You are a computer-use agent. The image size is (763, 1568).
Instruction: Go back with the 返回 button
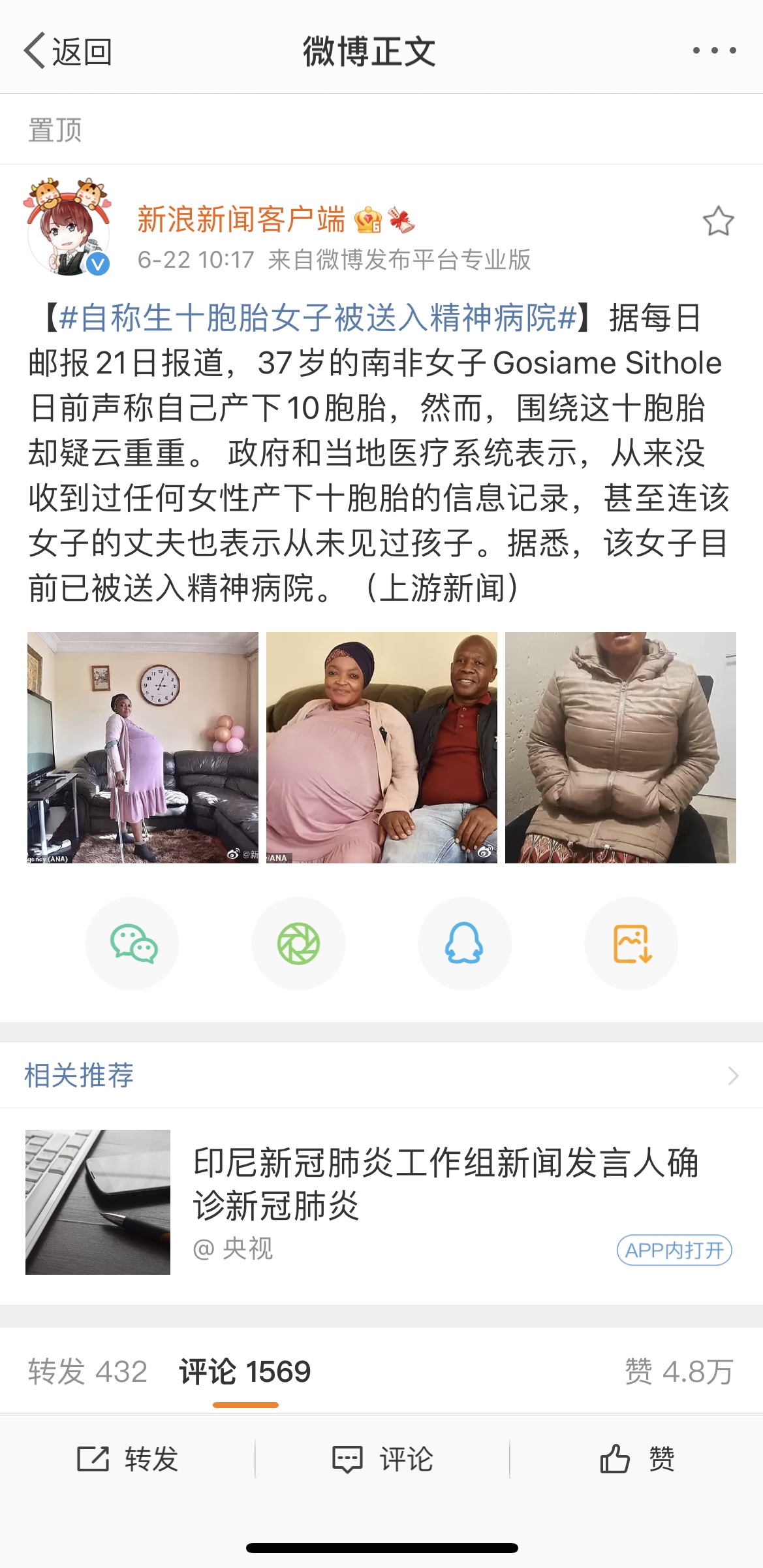coord(68,51)
